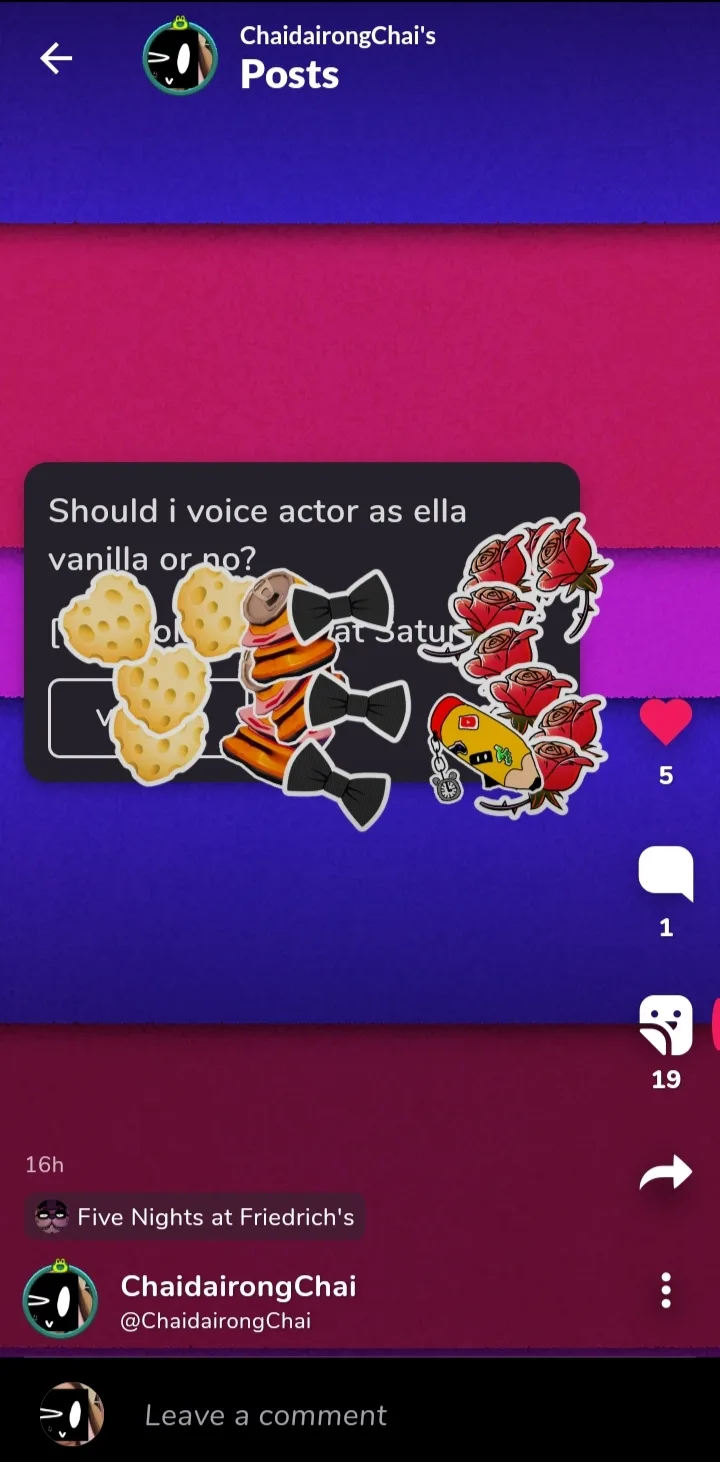
Task: Open the three-dot post options menu
Action: [666, 1291]
